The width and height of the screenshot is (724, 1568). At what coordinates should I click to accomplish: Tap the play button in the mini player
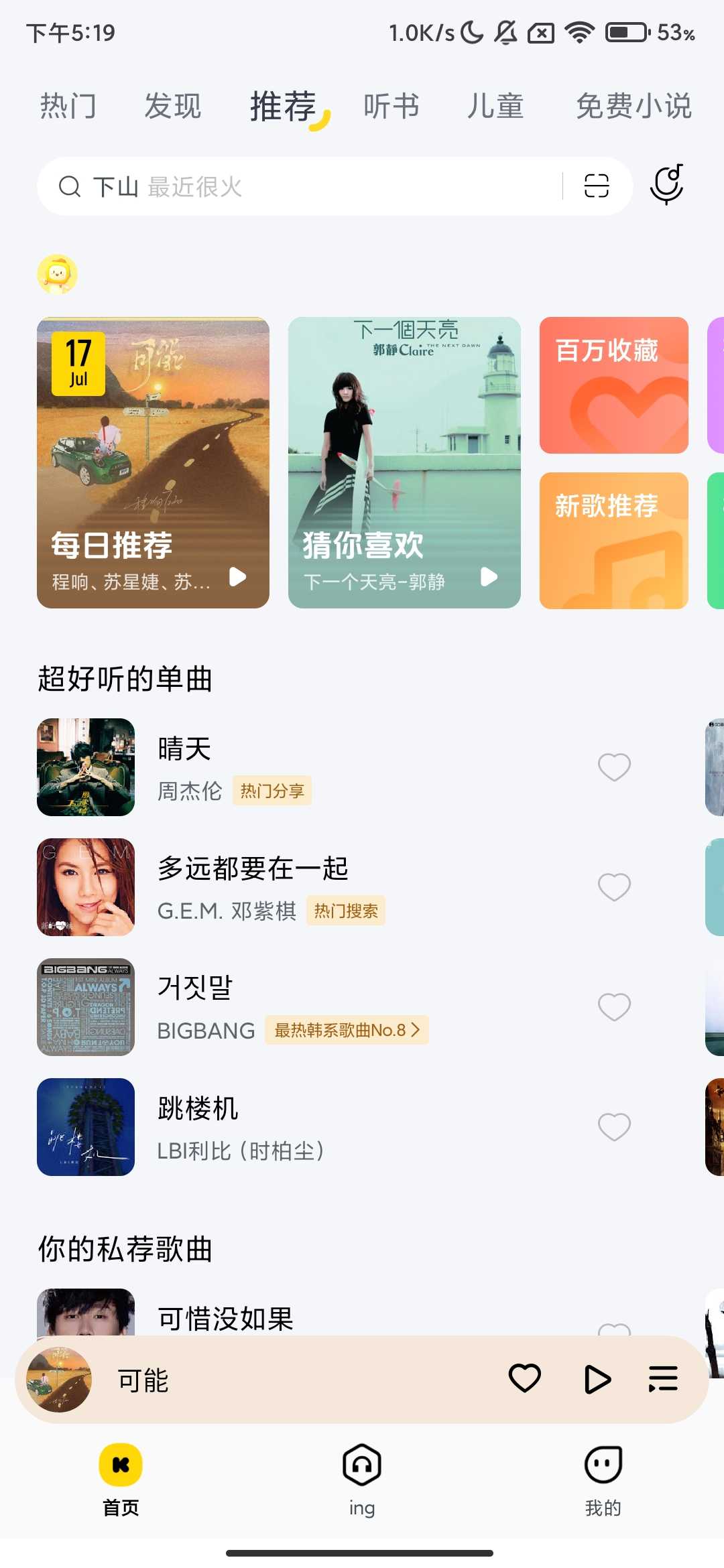pyautogui.click(x=596, y=1378)
